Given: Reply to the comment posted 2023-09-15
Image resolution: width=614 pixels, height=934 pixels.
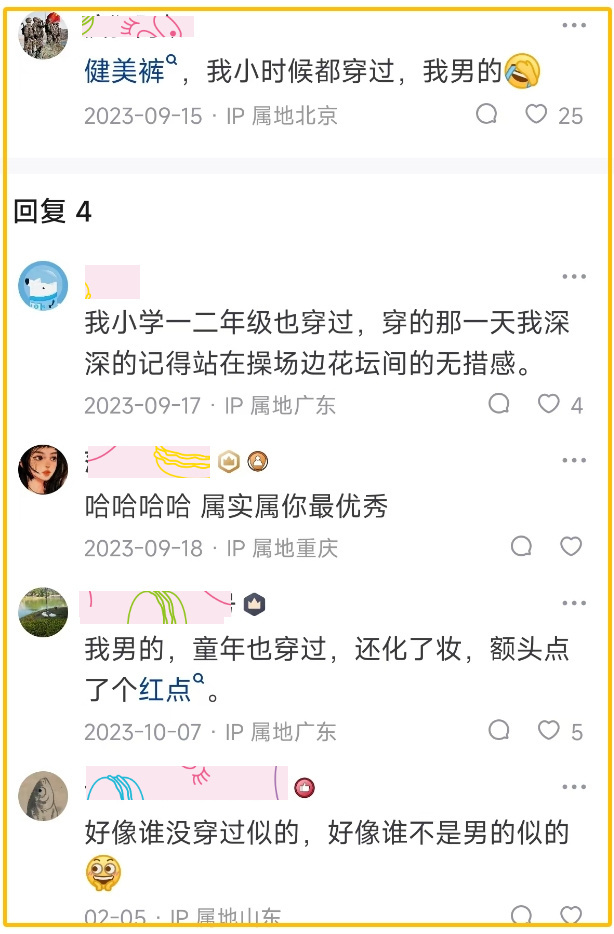Looking at the screenshot, I should coord(487,115).
